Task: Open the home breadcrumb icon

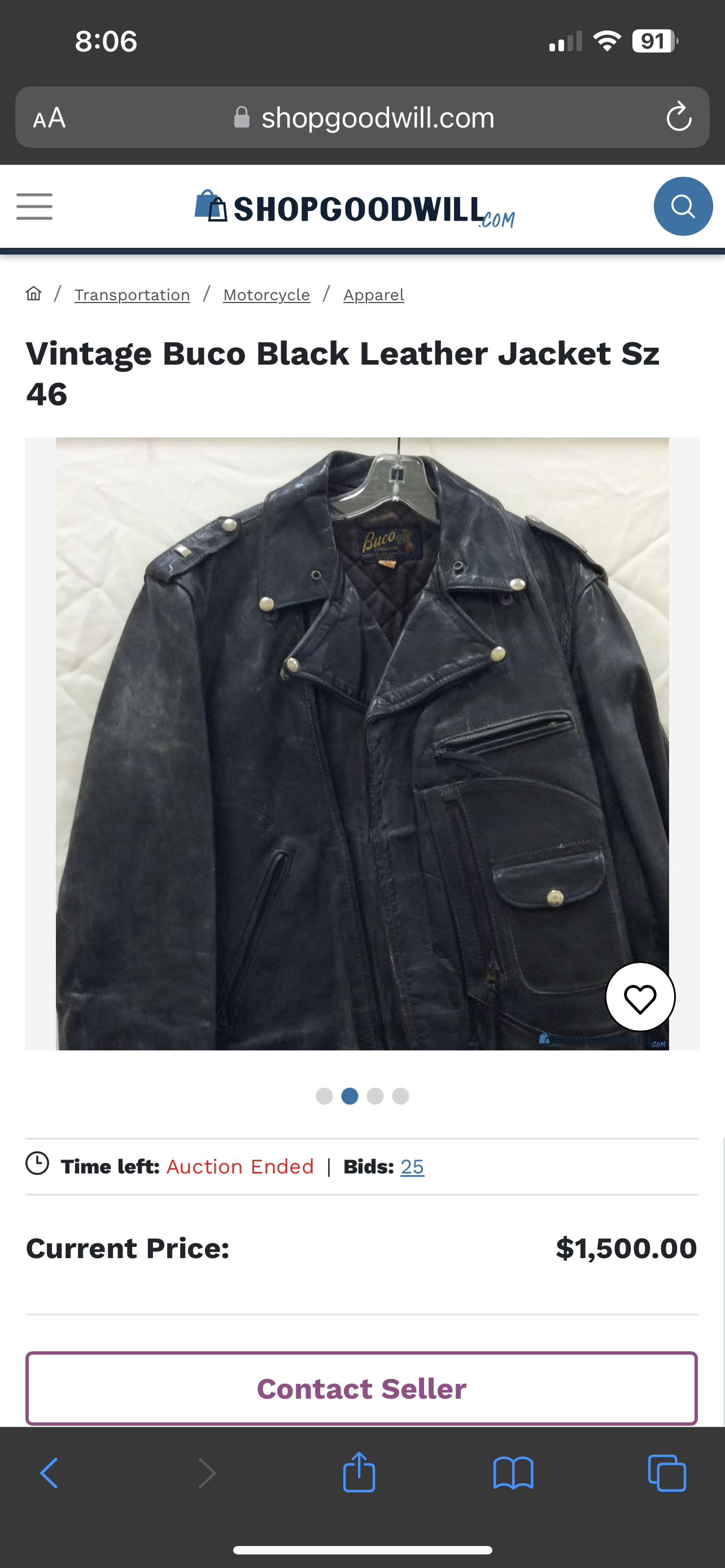Action: [x=33, y=294]
